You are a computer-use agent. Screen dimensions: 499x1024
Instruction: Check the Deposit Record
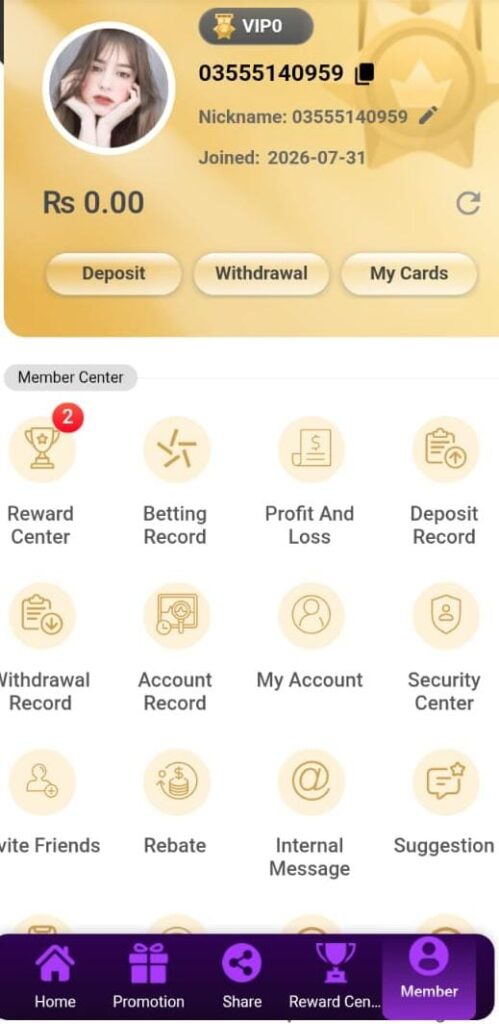tap(444, 482)
